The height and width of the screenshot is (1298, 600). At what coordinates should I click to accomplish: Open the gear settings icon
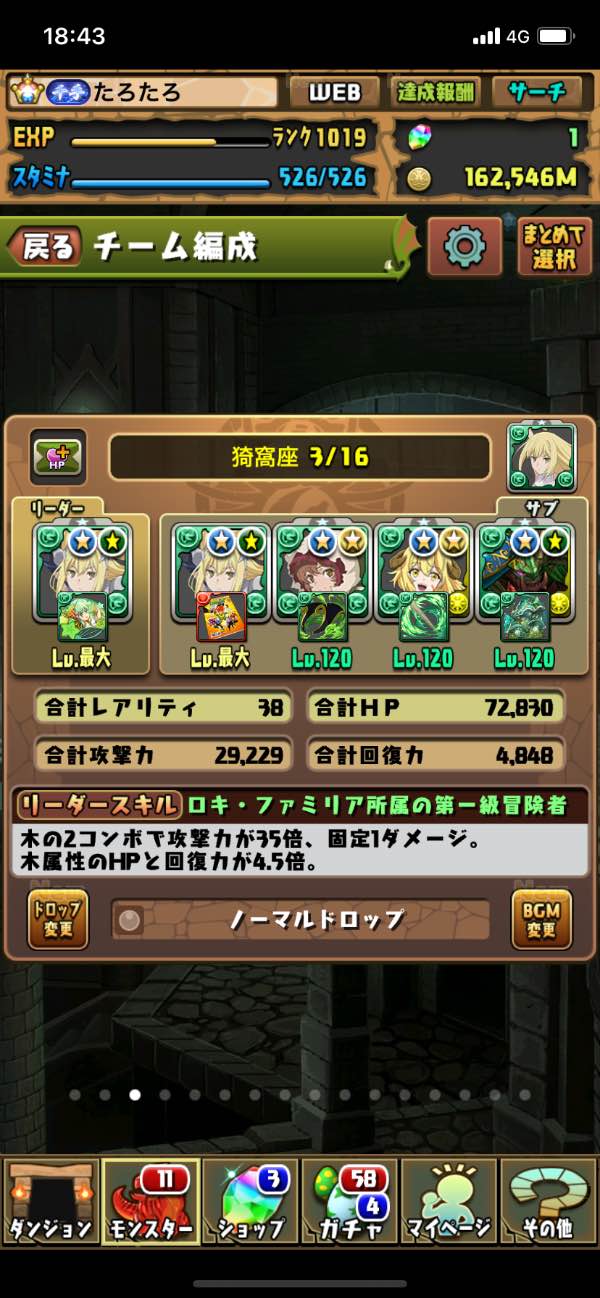pyautogui.click(x=464, y=245)
